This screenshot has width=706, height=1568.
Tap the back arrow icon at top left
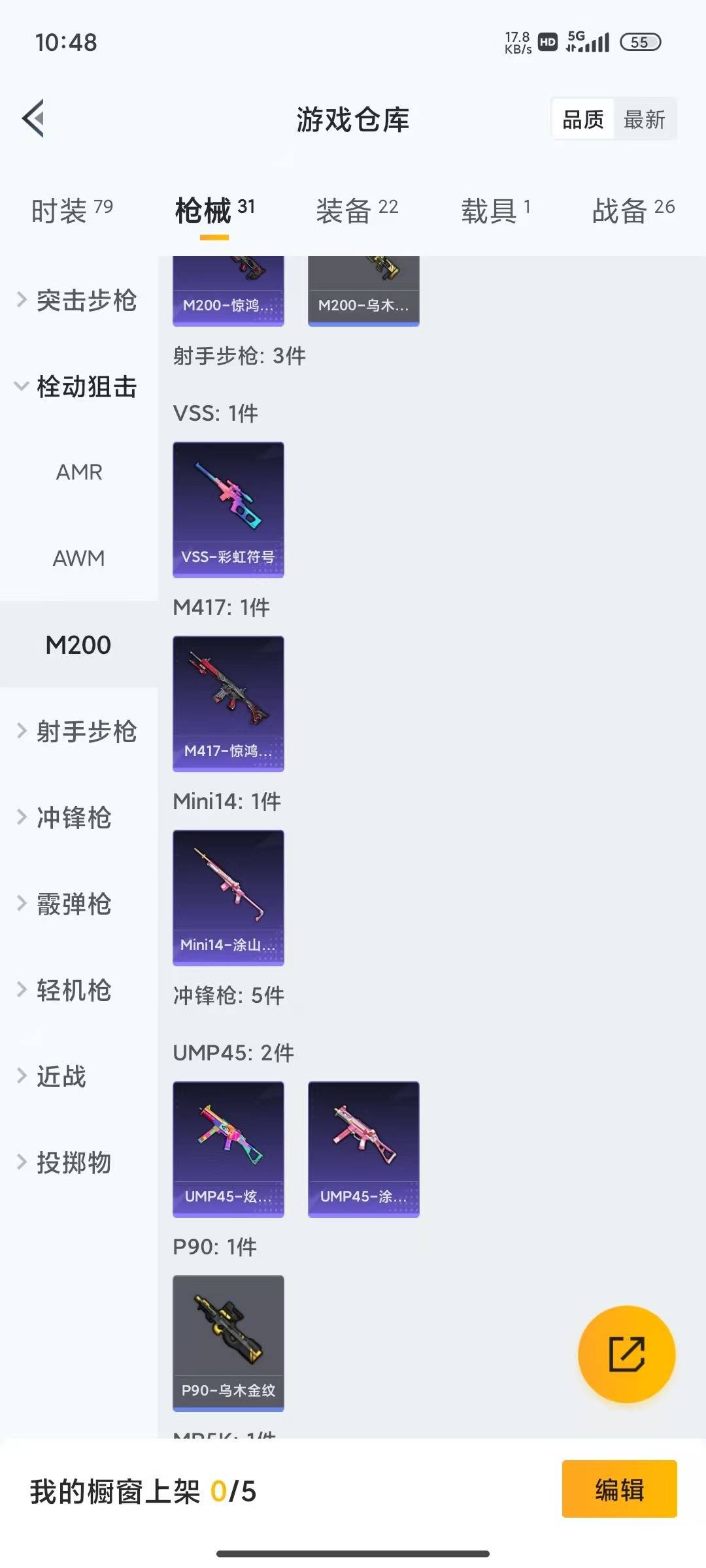(31, 119)
